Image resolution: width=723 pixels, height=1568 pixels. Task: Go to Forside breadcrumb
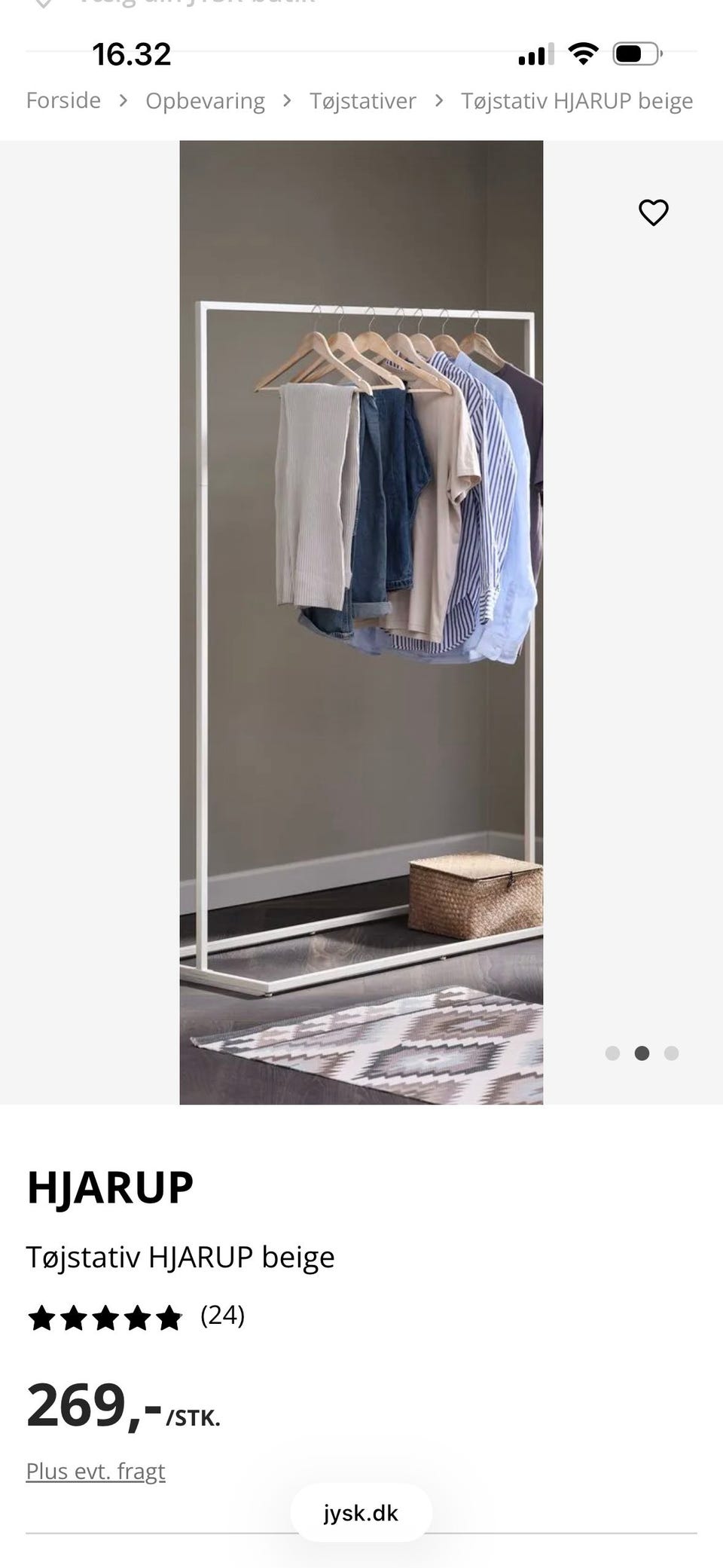(63, 100)
